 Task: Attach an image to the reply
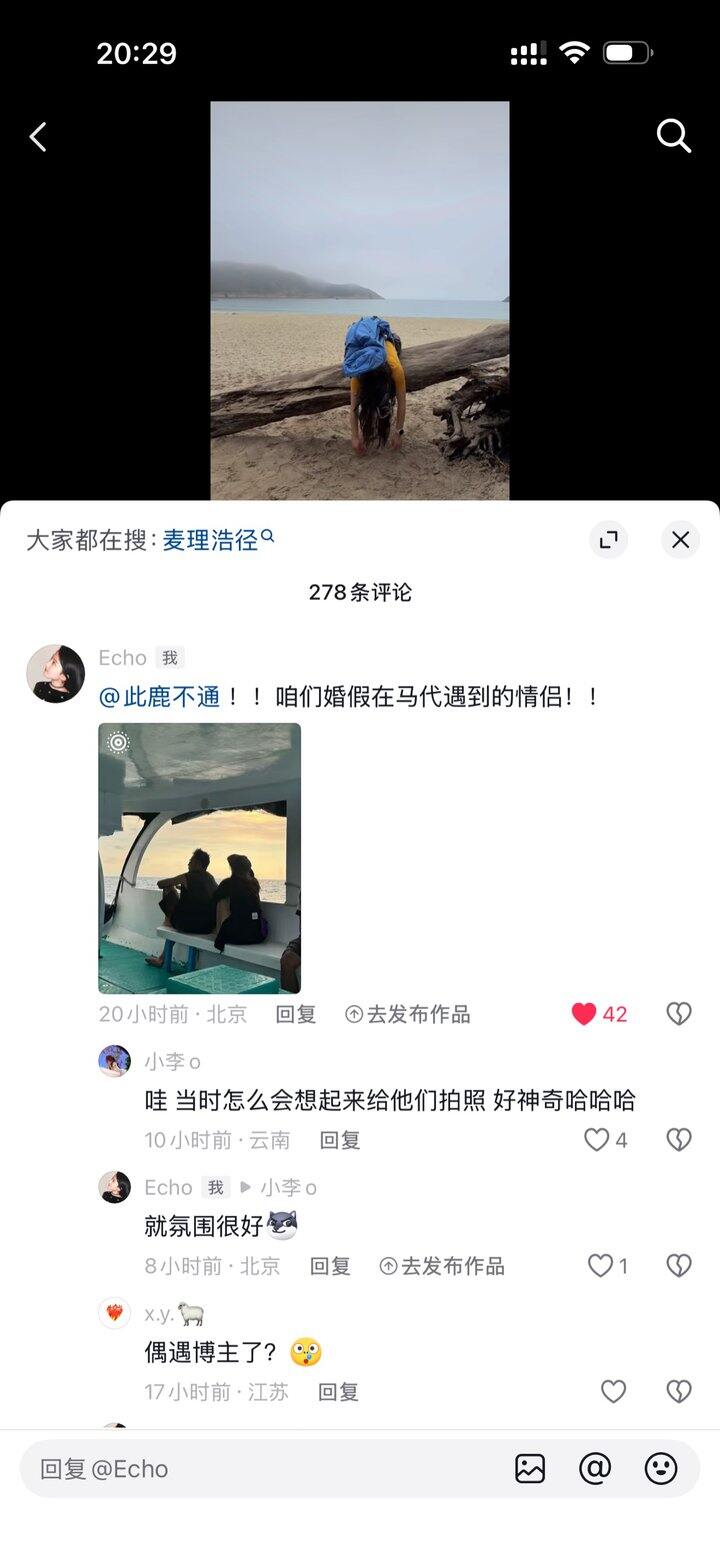coord(530,1469)
